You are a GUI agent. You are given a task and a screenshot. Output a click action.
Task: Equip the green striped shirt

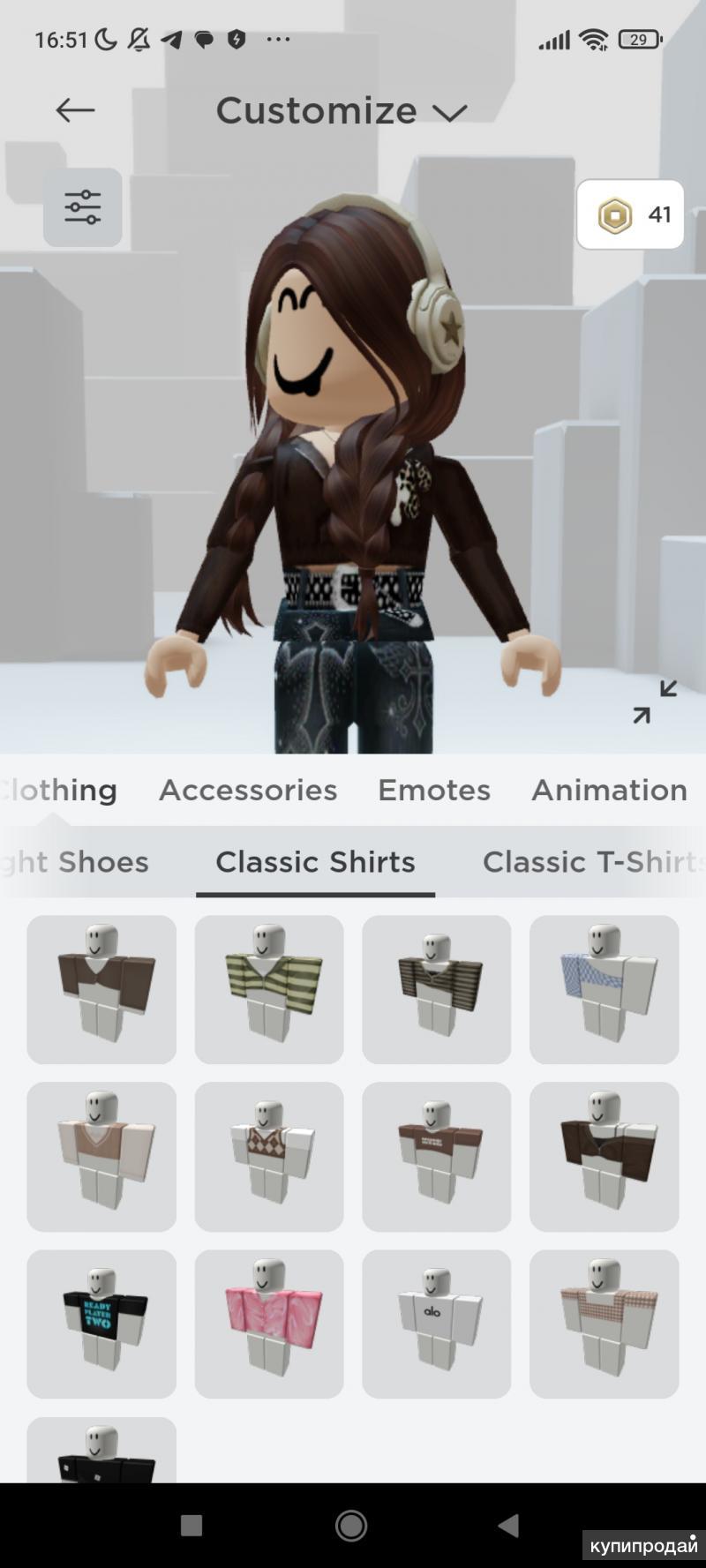tap(269, 989)
